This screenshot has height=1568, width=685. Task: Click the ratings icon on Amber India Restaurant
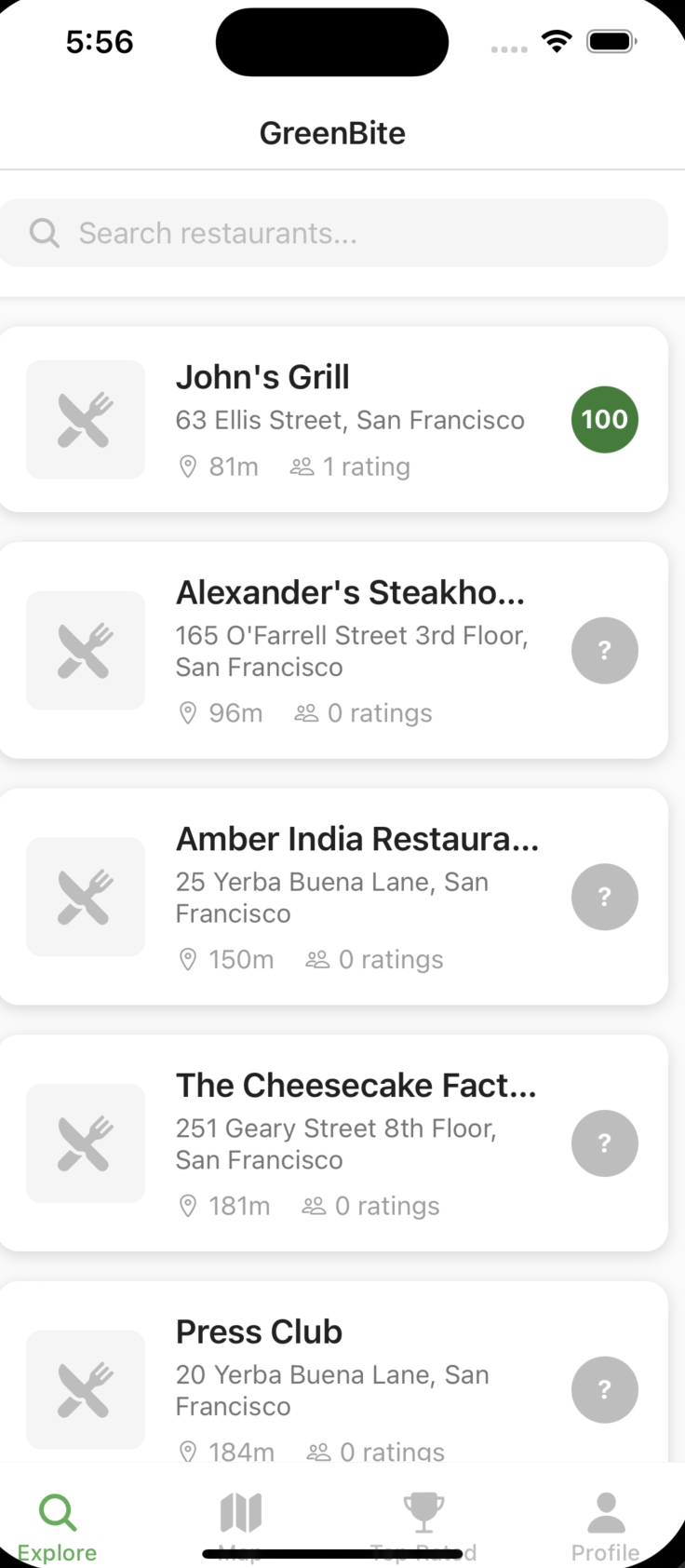point(316,959)
